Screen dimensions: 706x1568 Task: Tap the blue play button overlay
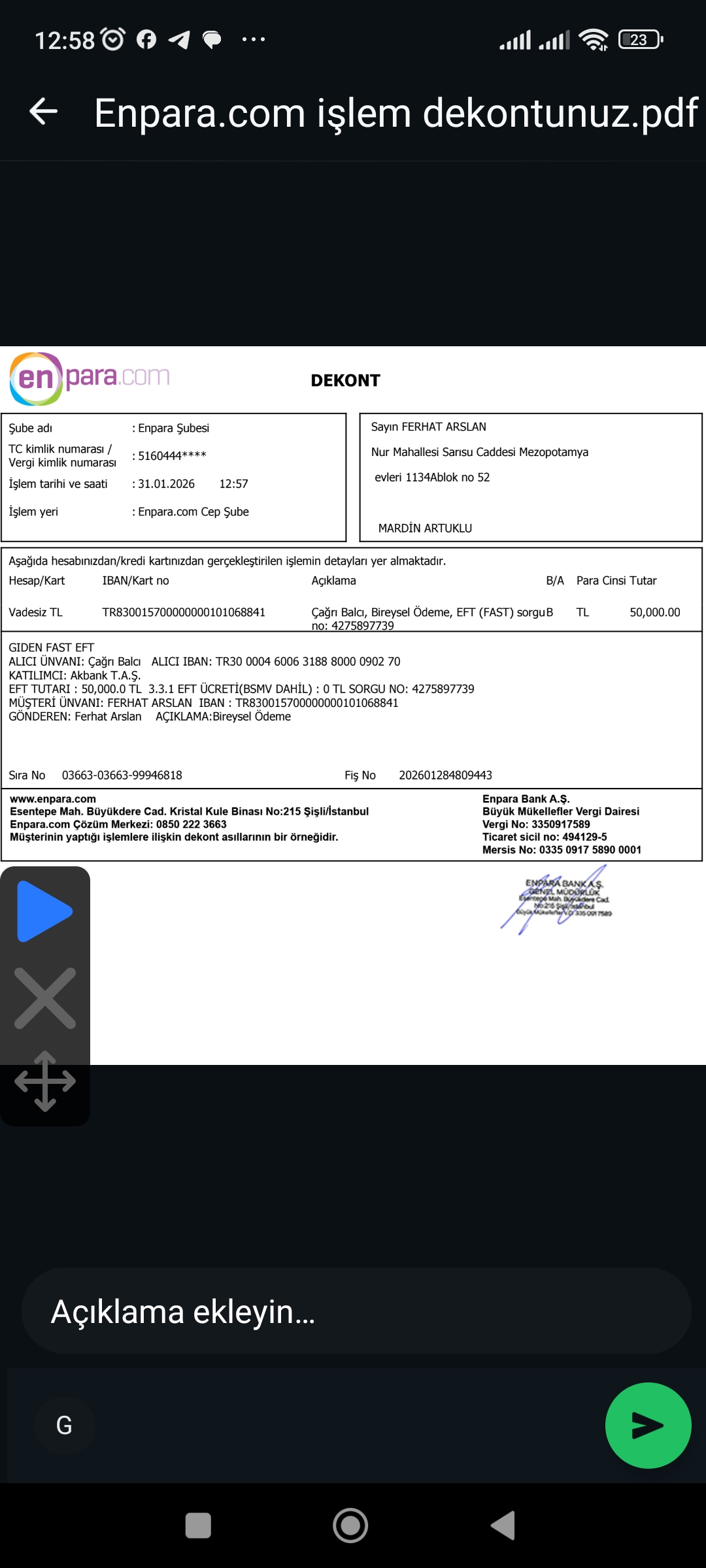click(x=44, y=911)
